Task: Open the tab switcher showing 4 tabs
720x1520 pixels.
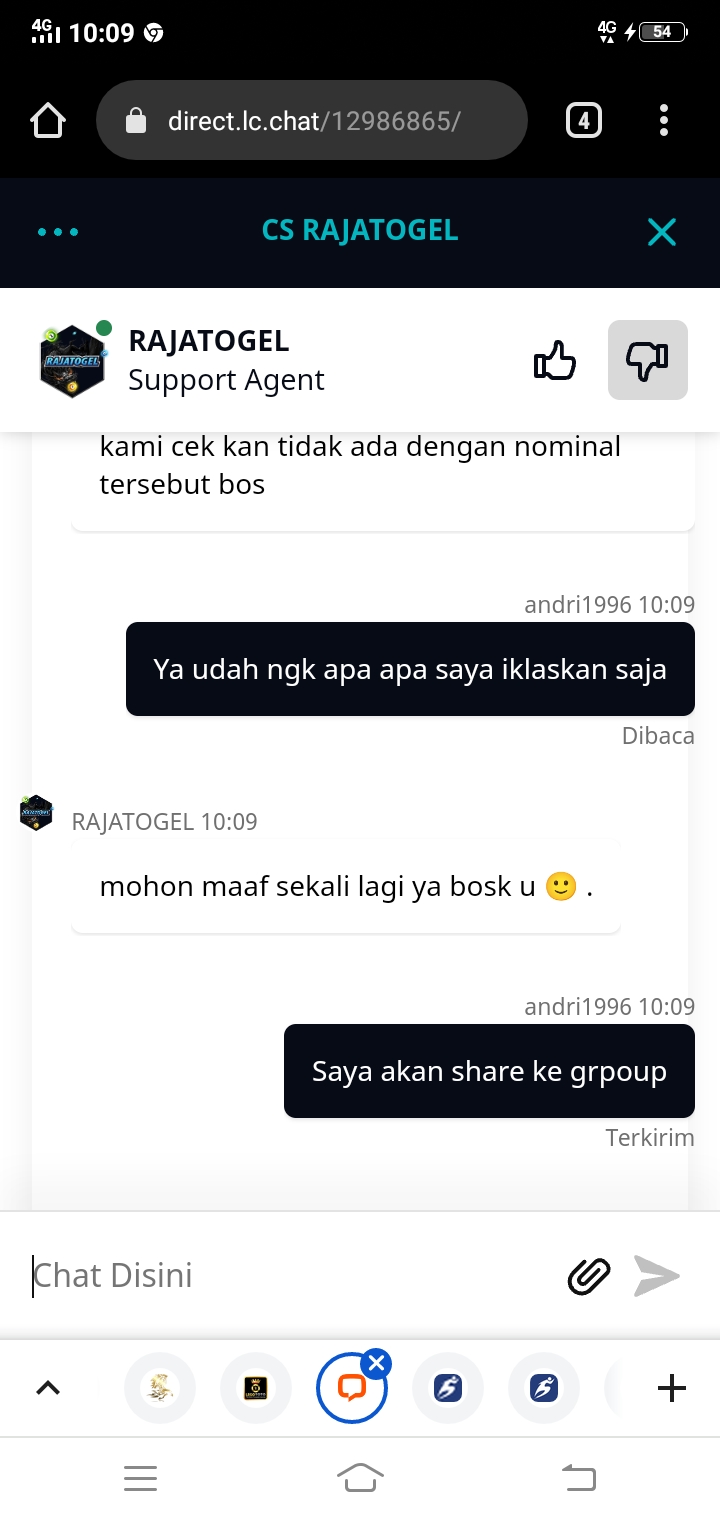Action: pyautogui.click(x=584, y=121)
